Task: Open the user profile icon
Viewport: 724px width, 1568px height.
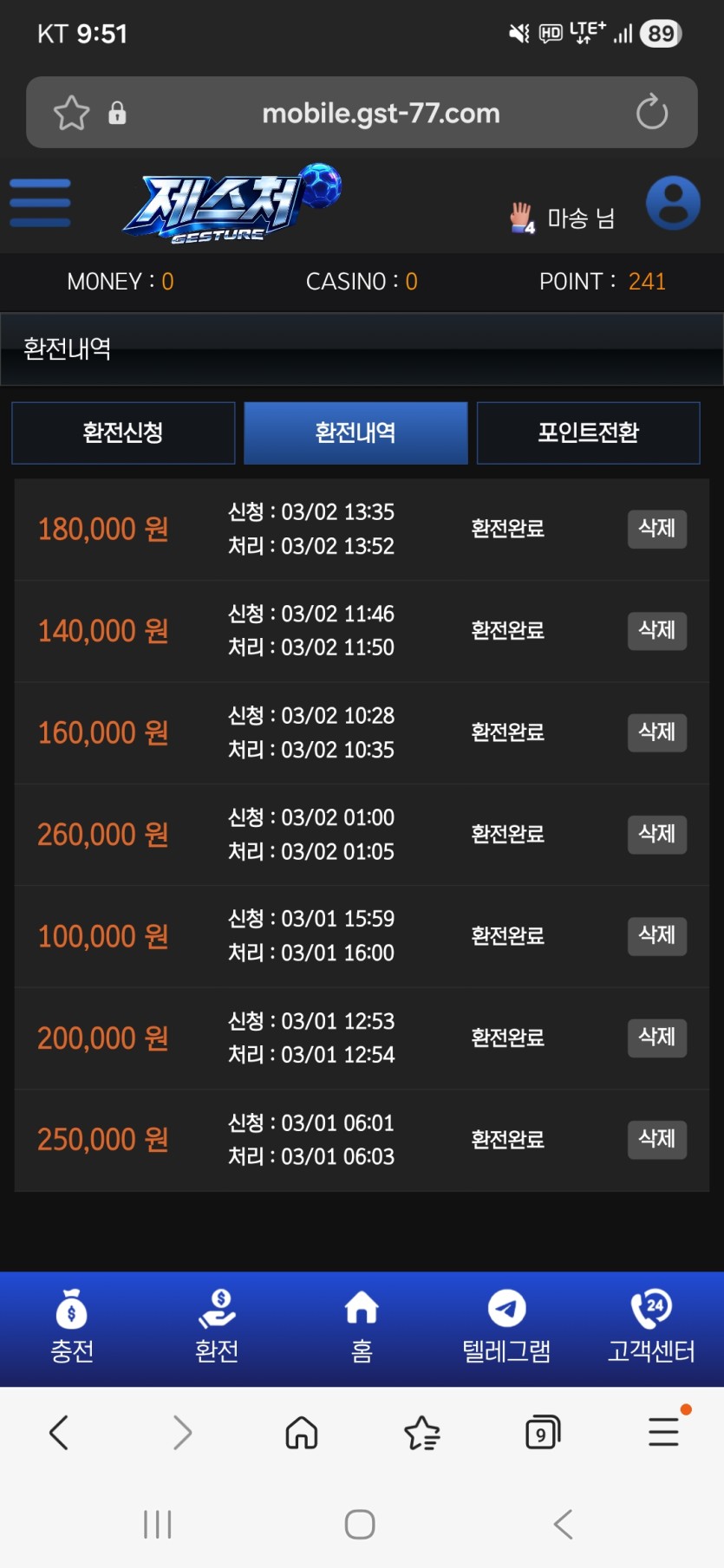Action: point(673,203)
